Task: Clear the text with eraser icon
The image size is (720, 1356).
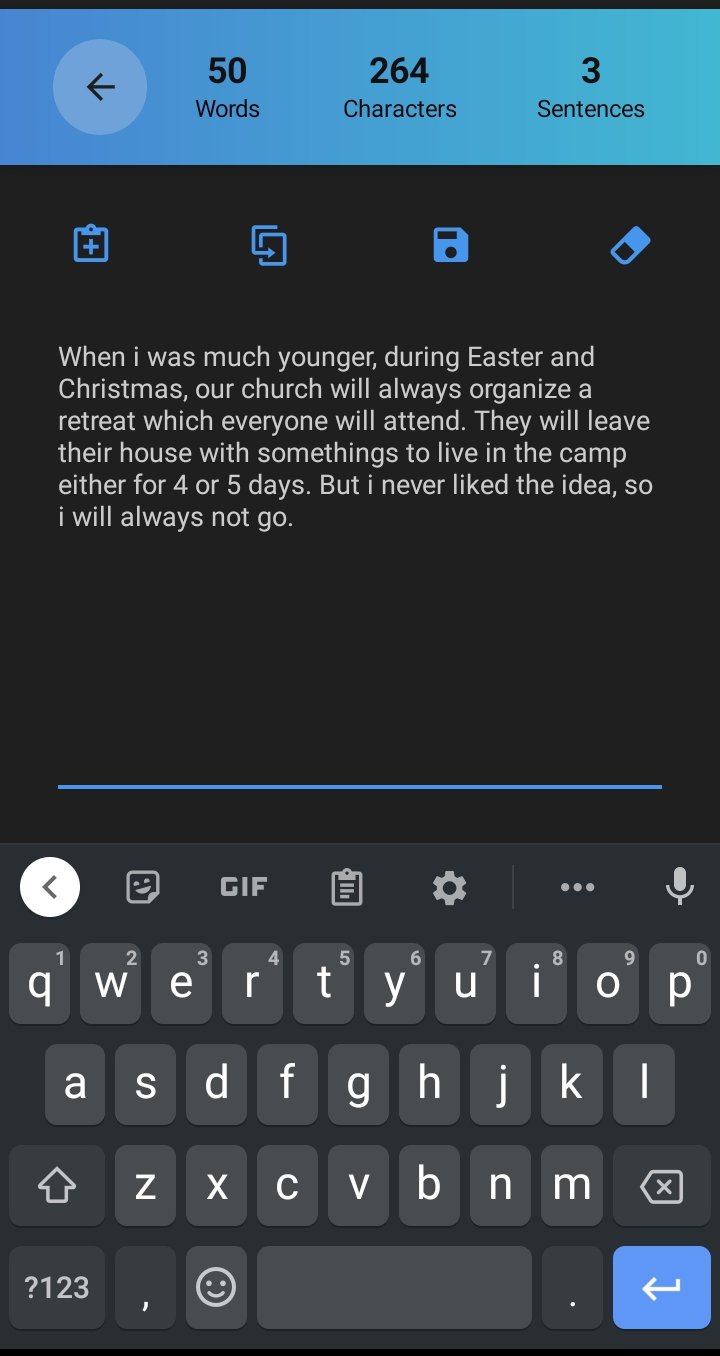Action: click(630, 245)
